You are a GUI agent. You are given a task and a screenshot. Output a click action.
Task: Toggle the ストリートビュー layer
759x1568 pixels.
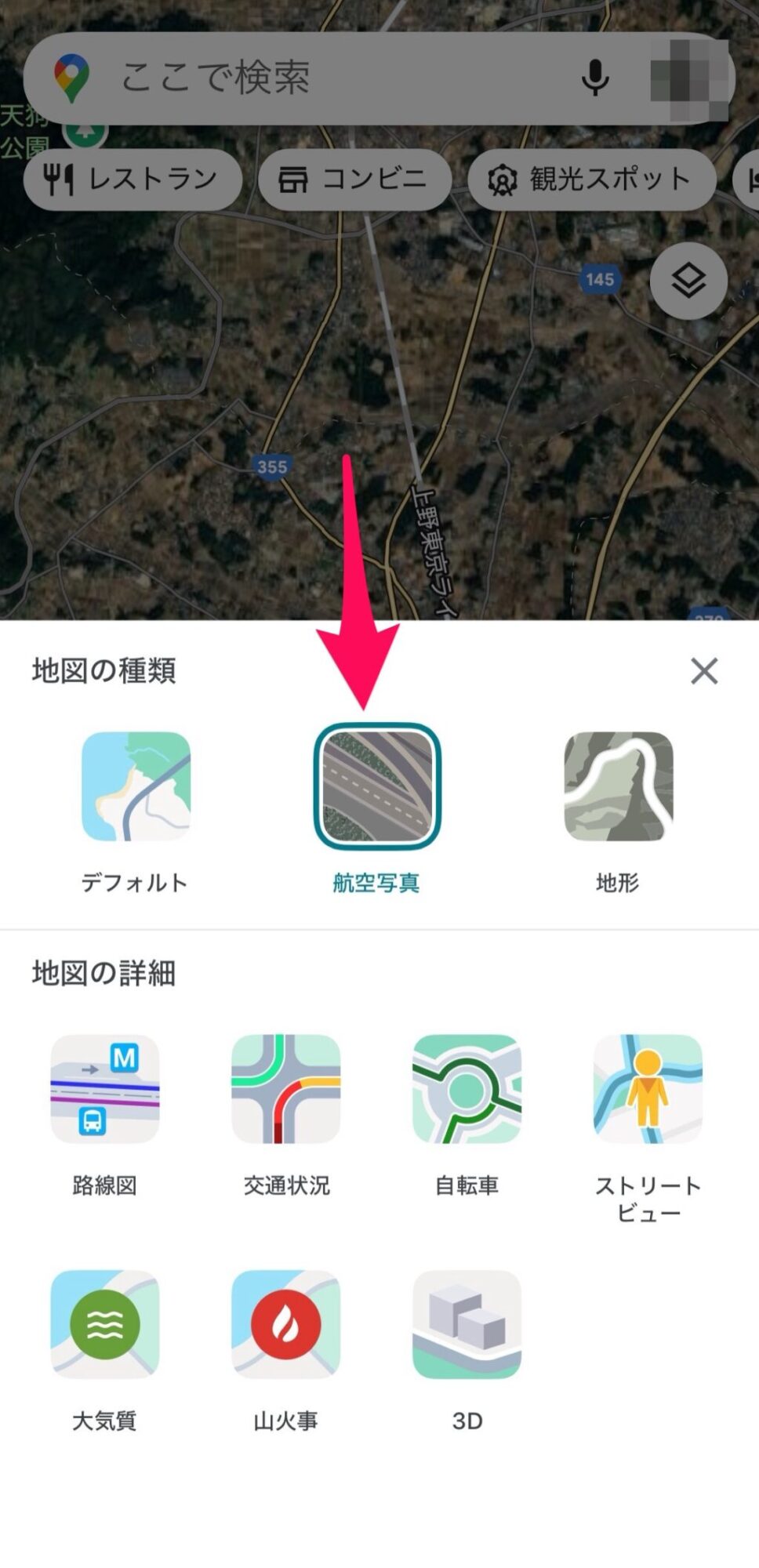click(648, 1089)
